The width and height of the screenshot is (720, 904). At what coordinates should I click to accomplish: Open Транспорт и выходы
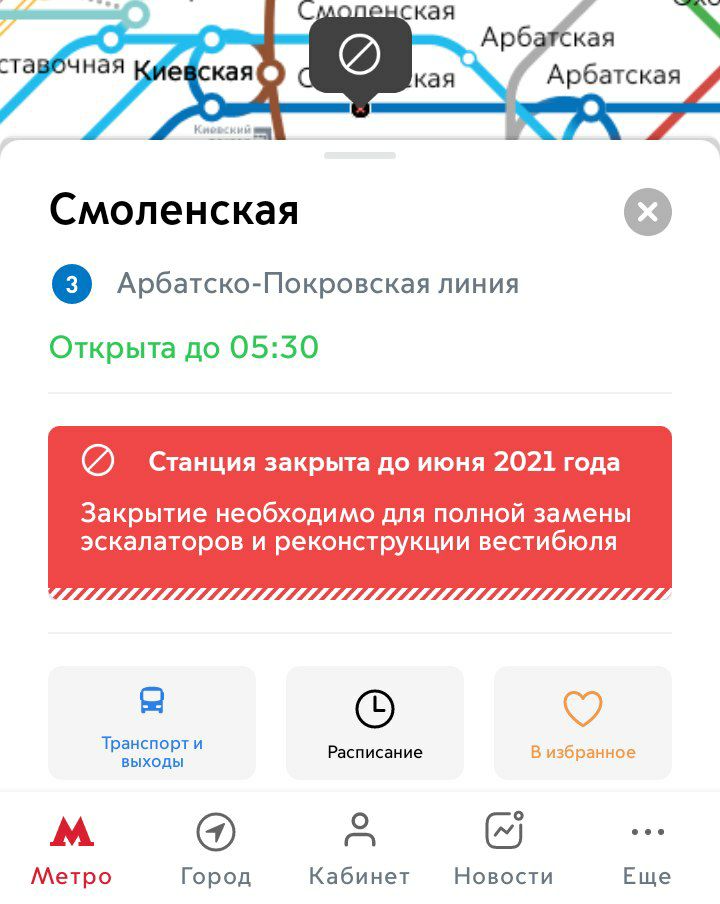coord(152,723)
